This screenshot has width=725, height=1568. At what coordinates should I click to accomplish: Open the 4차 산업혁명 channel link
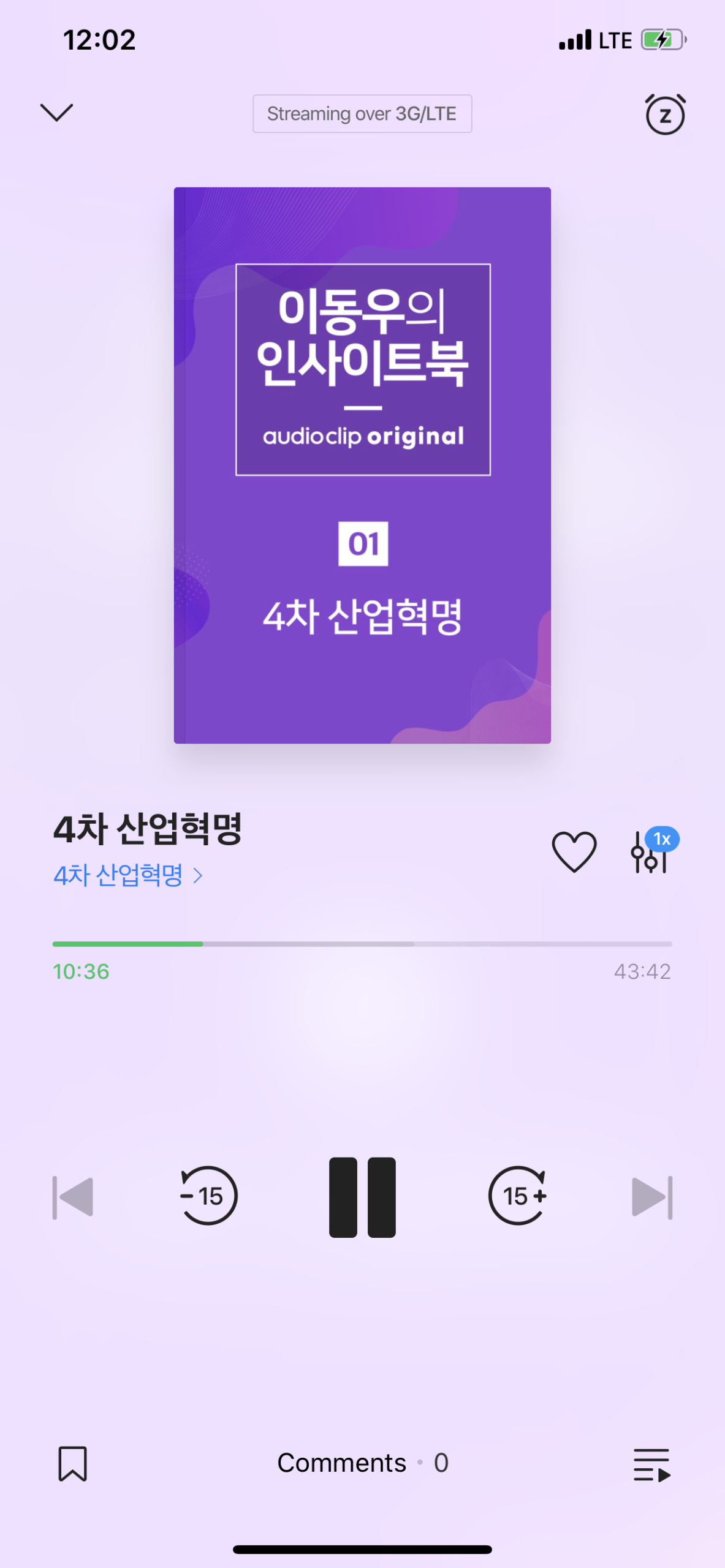coord(127,875)
